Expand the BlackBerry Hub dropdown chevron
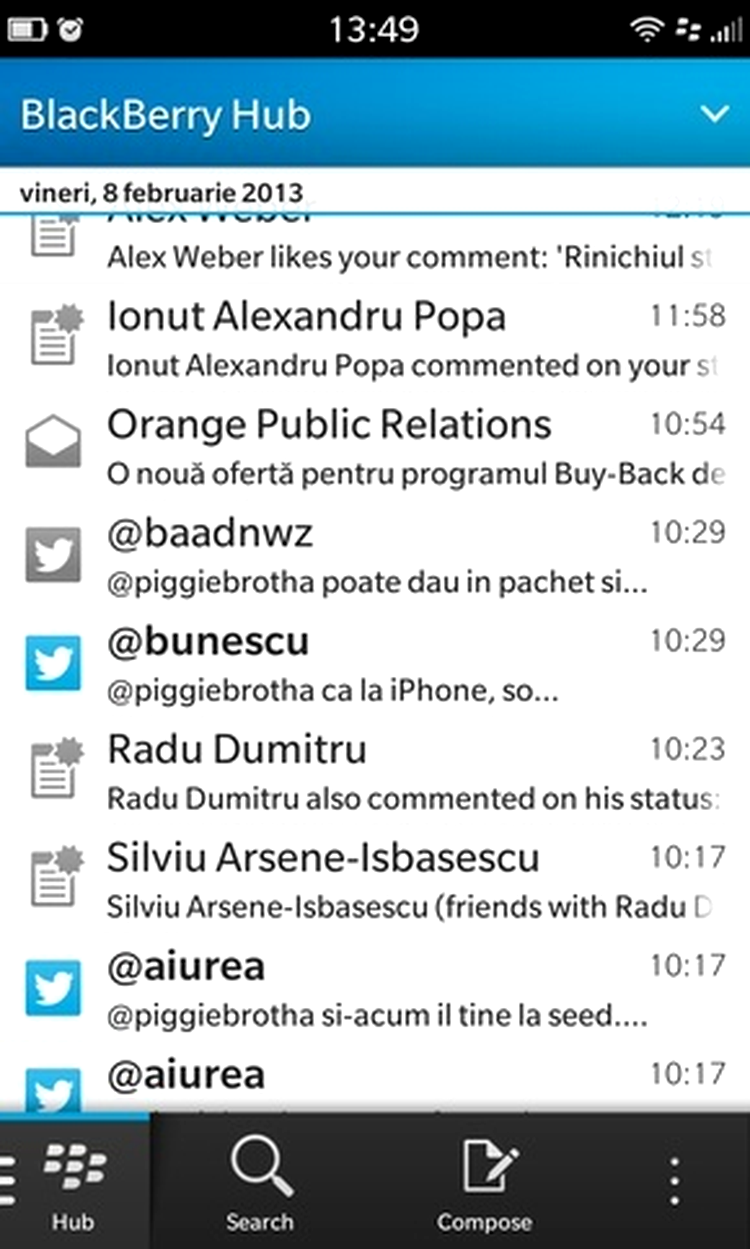This screenshot has height=1249, width=750. (x=715, y=114)
